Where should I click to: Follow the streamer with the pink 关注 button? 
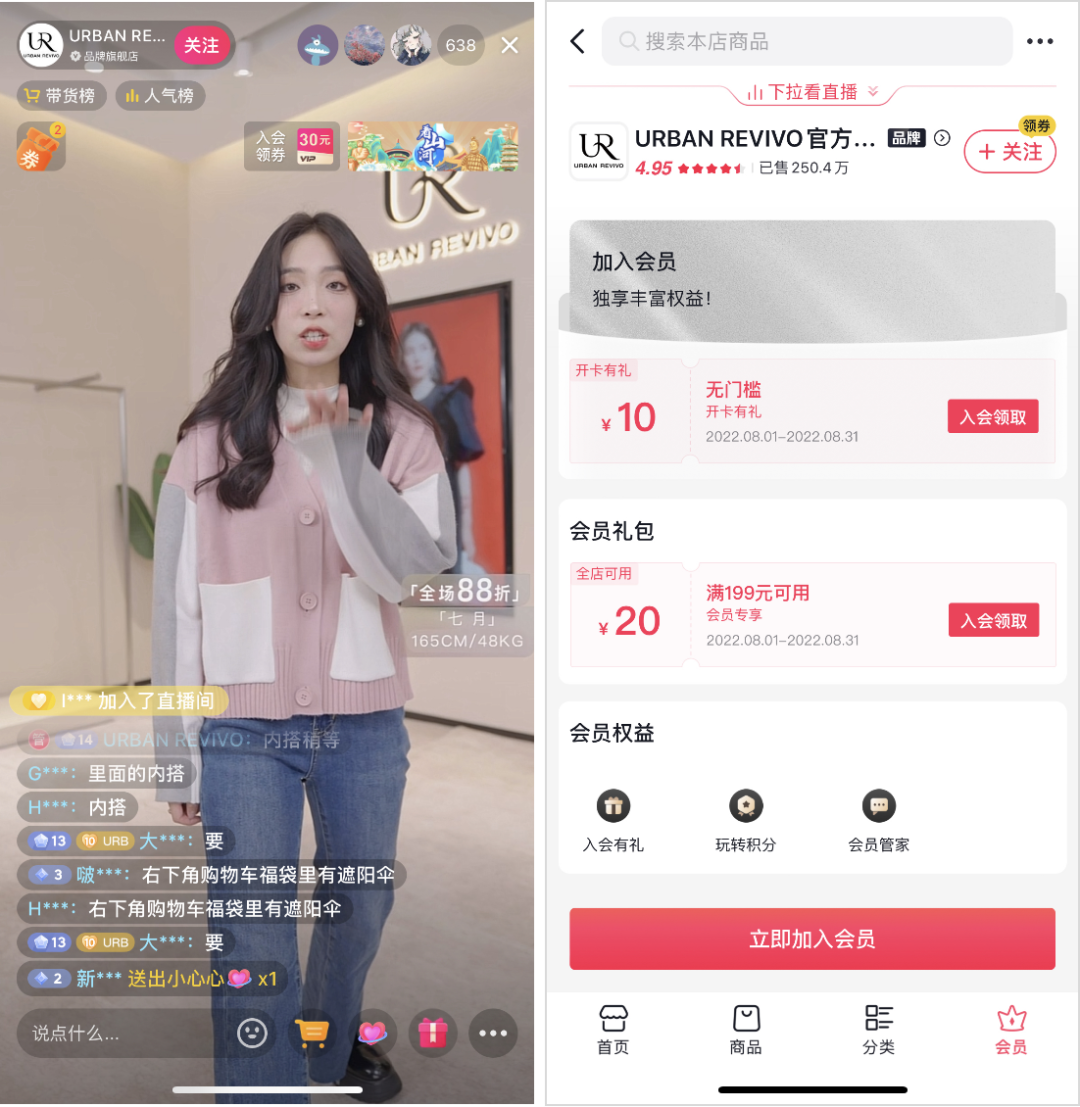201,45
